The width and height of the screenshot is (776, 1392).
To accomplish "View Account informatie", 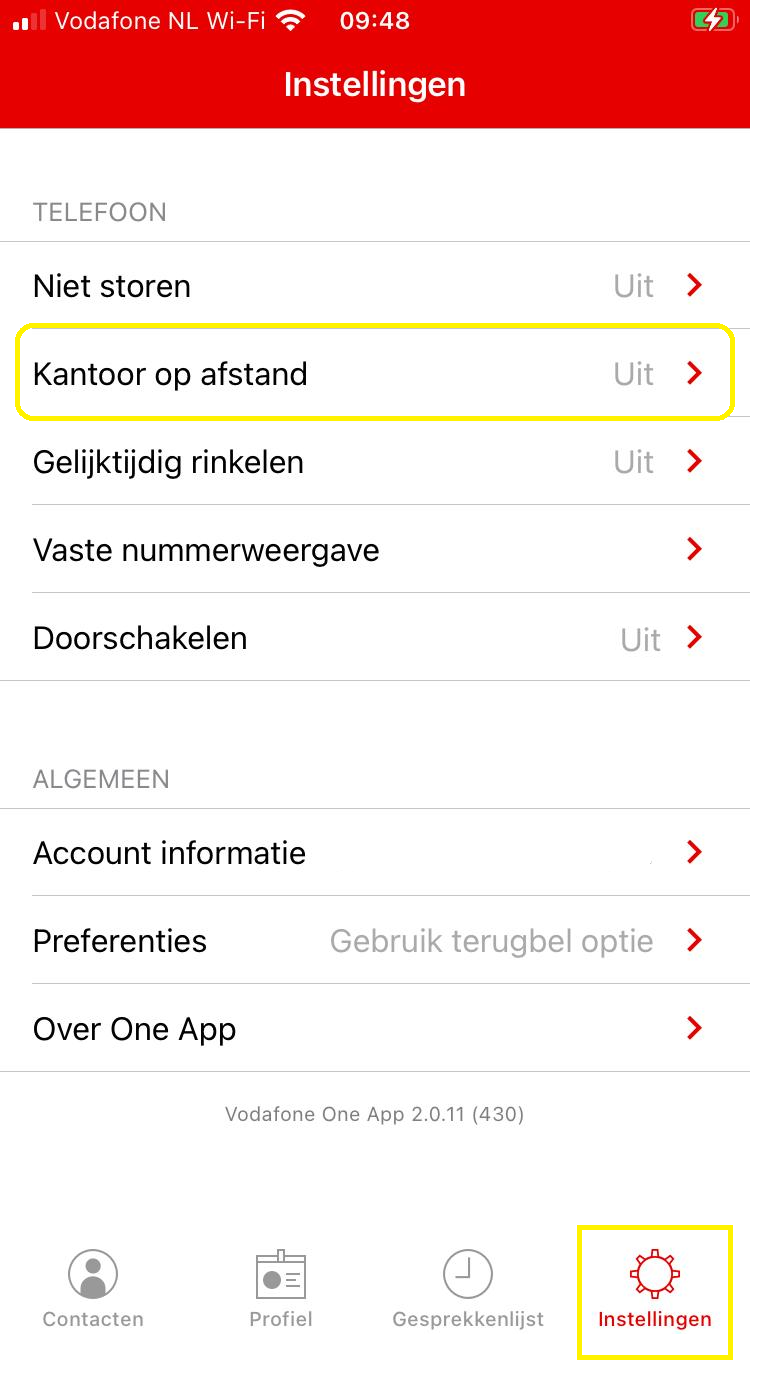I will click(375, 853).
